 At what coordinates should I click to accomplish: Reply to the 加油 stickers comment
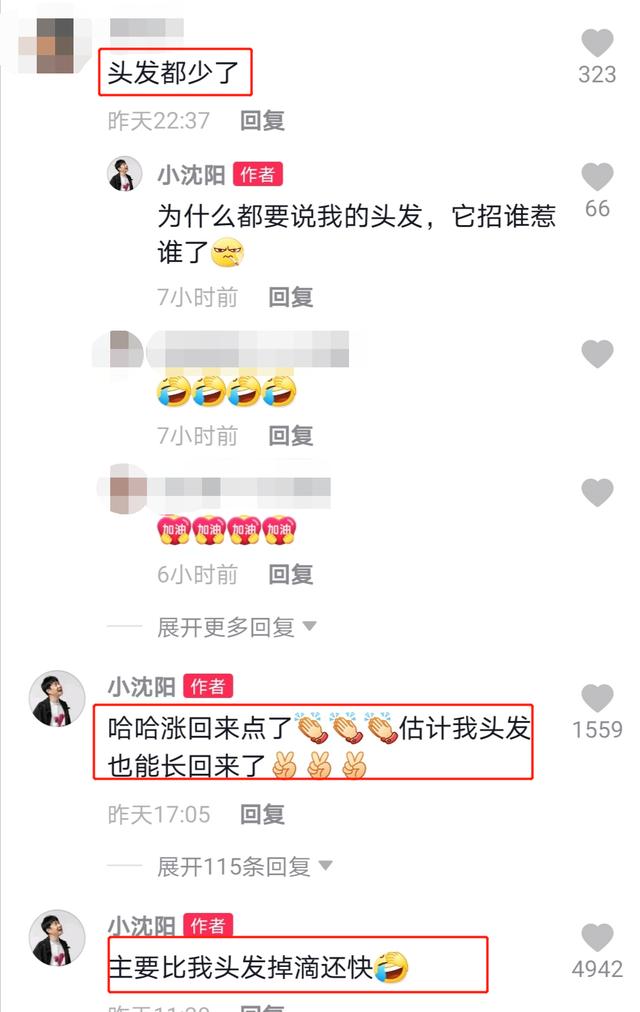click(290, 574)
